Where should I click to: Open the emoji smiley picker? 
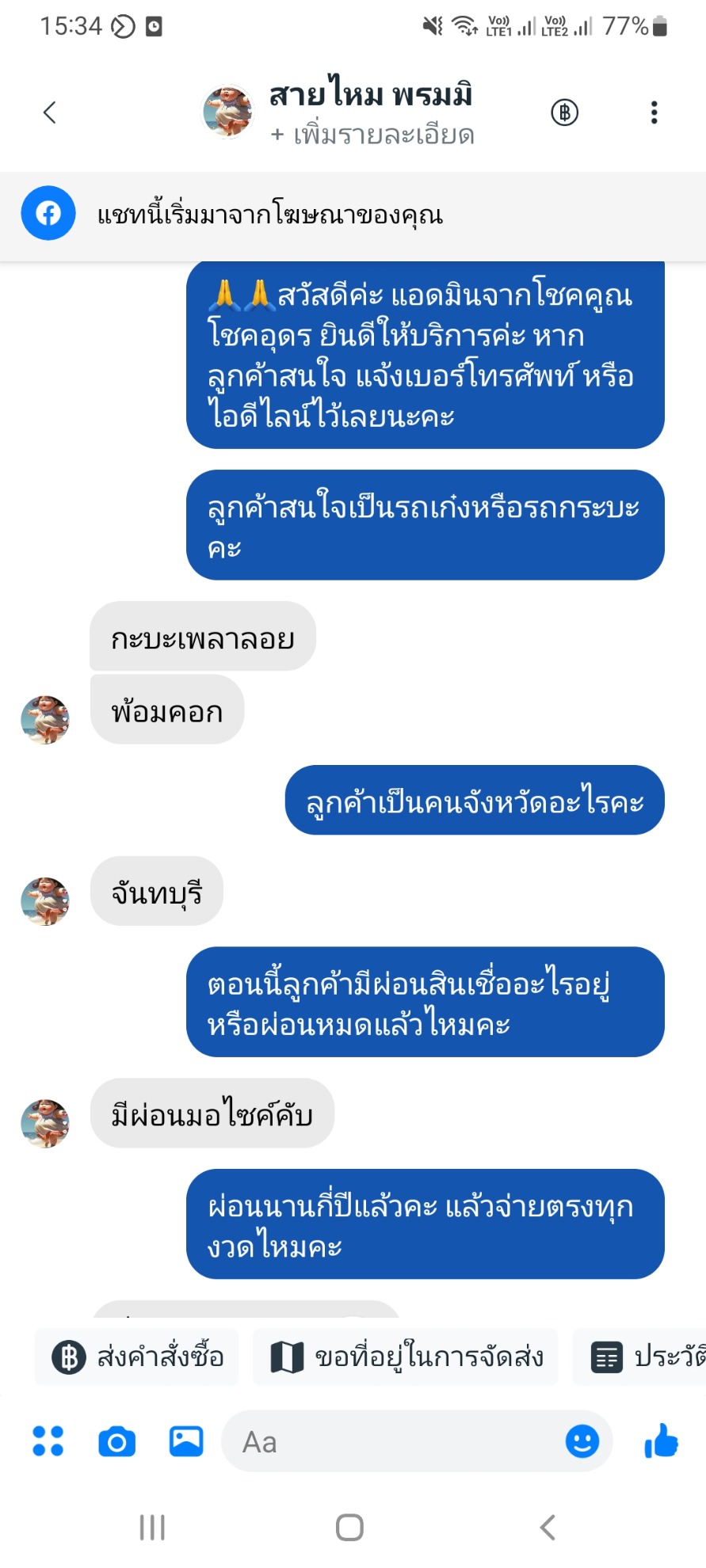pos(582,1441)
